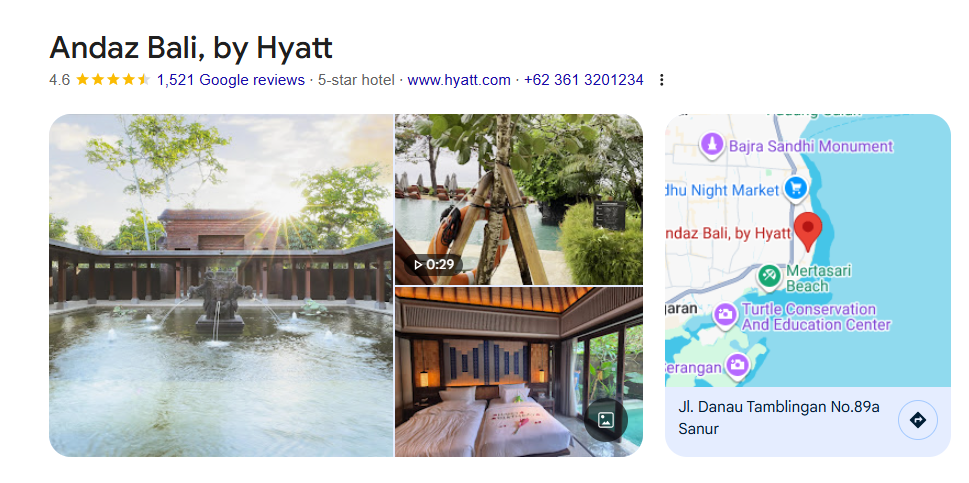Open the 1,521 Google reviews link
The image size is (969, 483).
coord(230,80)
